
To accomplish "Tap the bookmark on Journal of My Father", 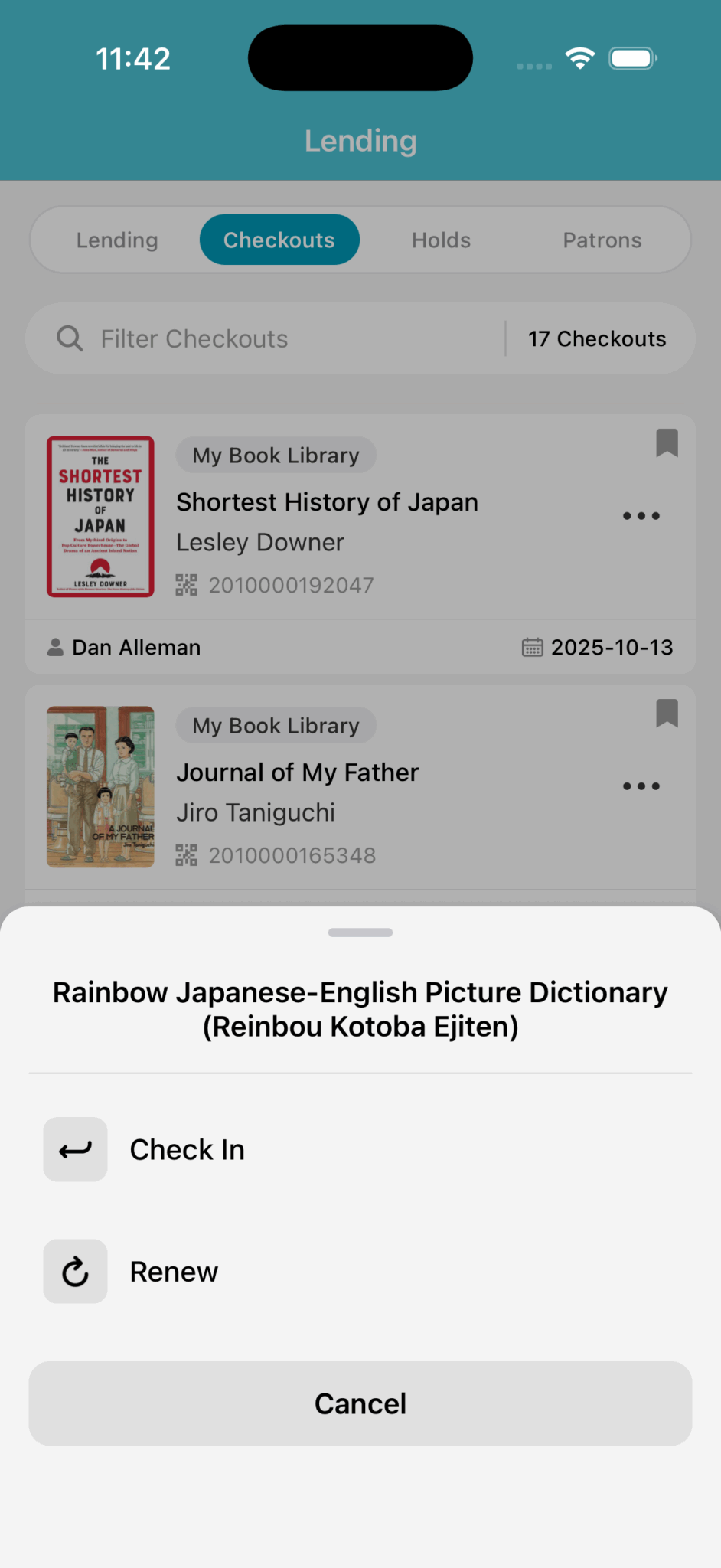I will point(667,714).
